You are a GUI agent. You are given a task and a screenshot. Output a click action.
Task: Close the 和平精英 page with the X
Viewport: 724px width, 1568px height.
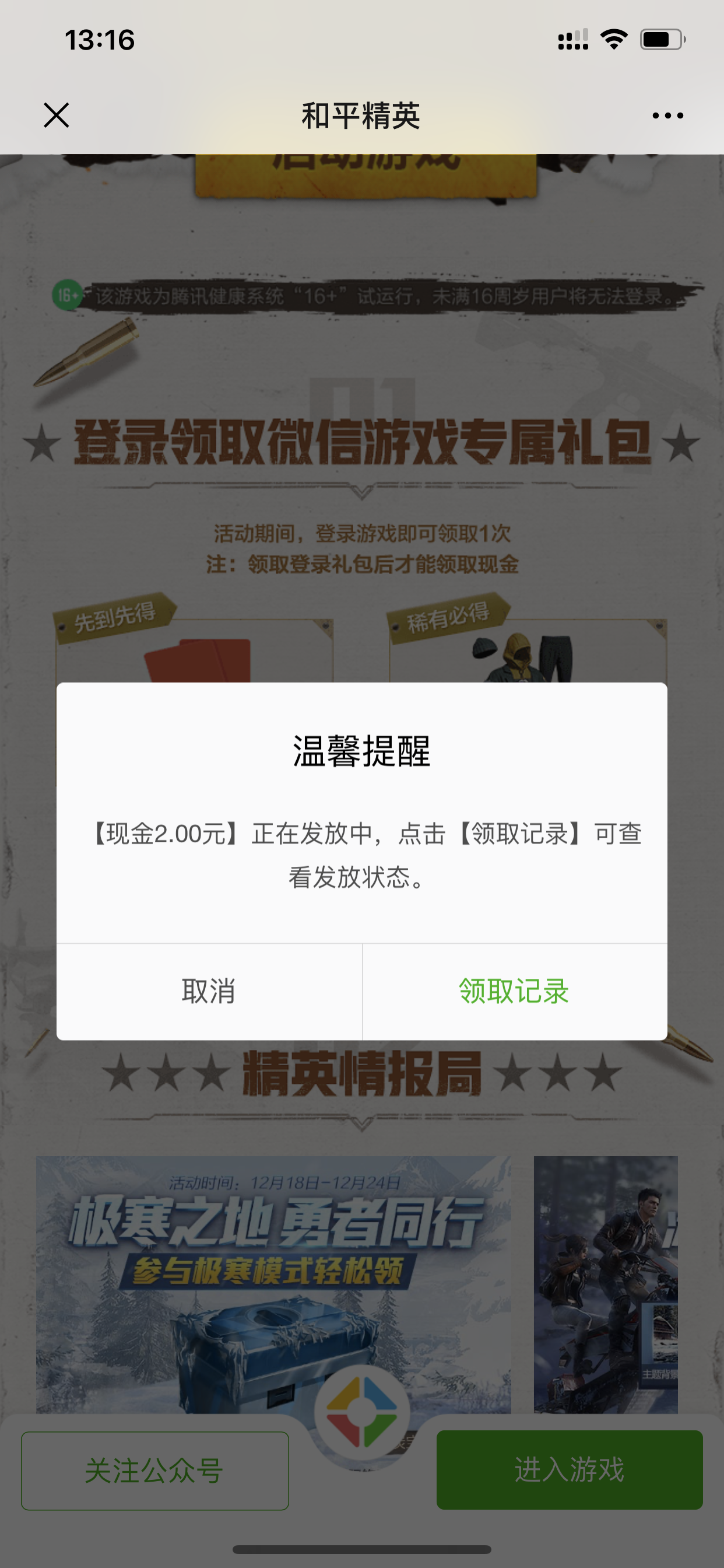pyautogui.click(x=57, y=115)
